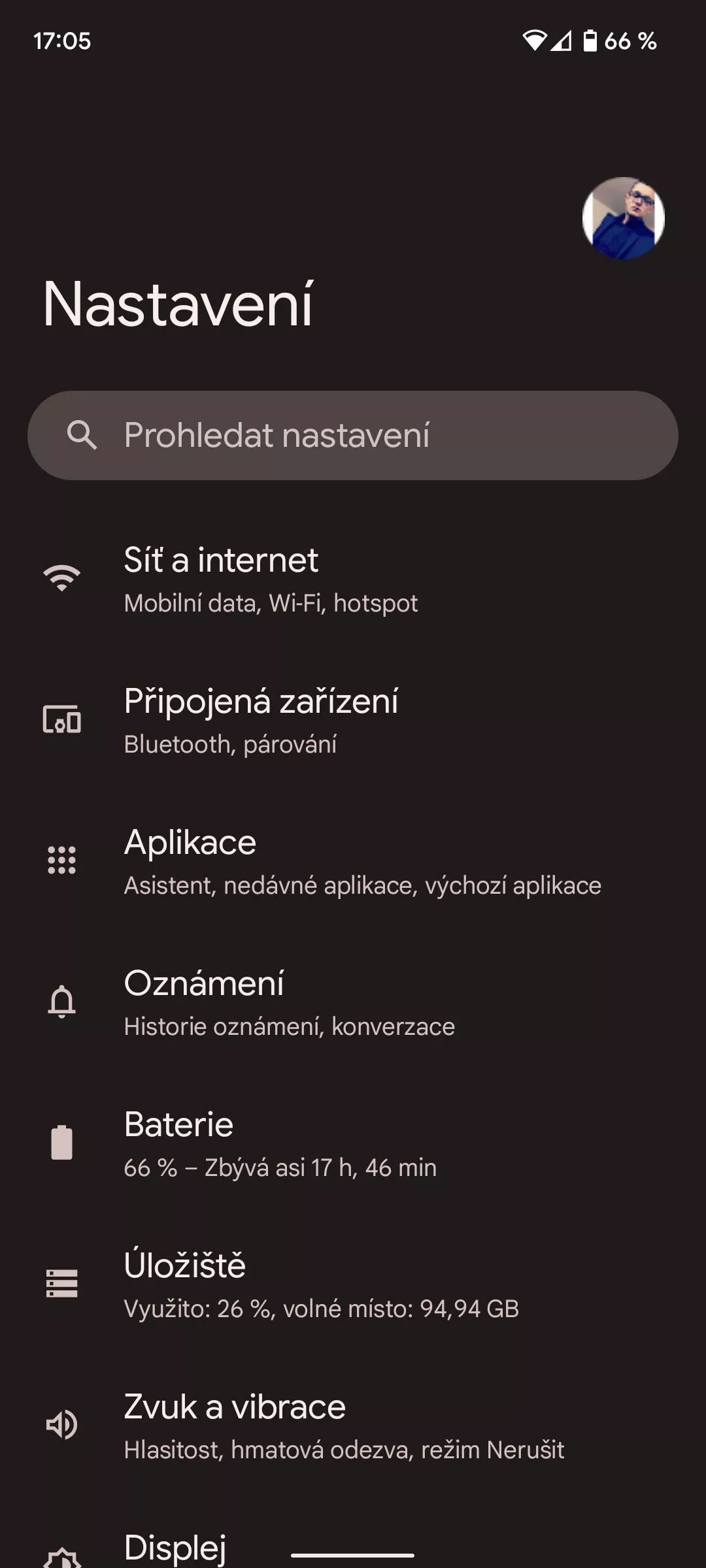The image size is (706, 1568).
Task: Open Zvuk a vibrace settings
Action: pos(353,1426)
